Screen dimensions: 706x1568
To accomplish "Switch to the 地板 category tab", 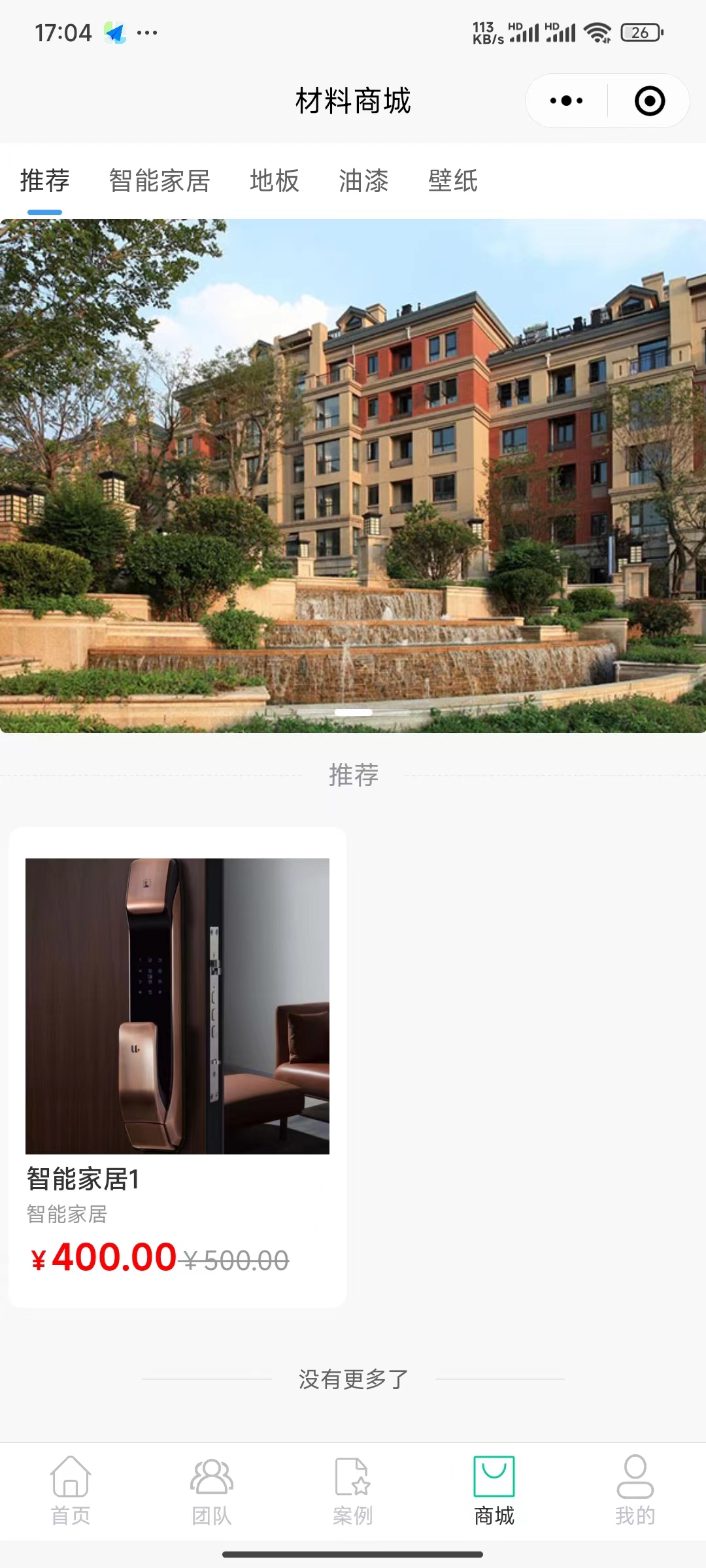I will [x=275, y=181].
